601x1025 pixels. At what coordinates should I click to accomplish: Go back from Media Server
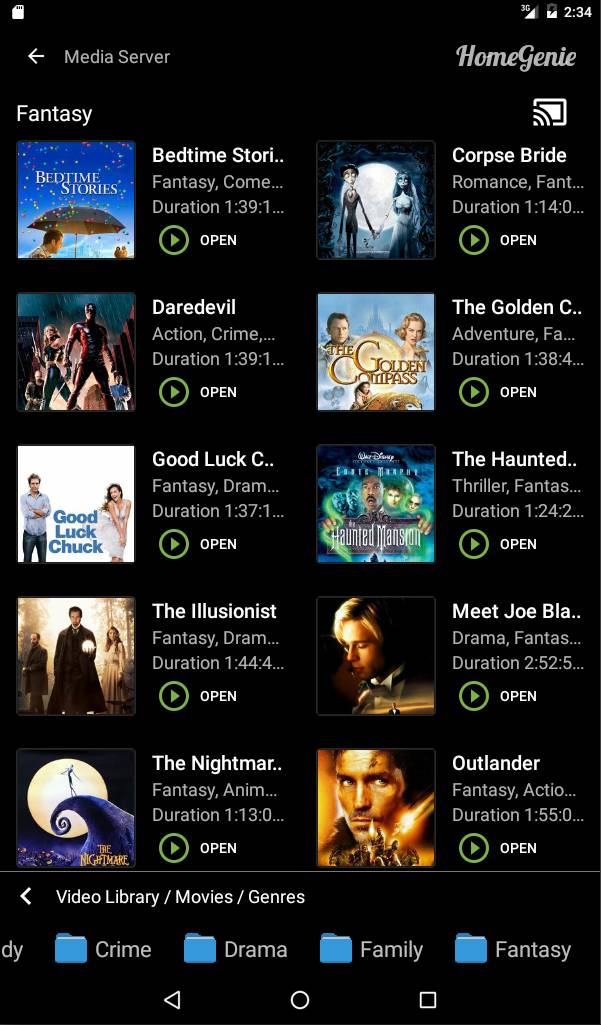[x=36, y=57]
